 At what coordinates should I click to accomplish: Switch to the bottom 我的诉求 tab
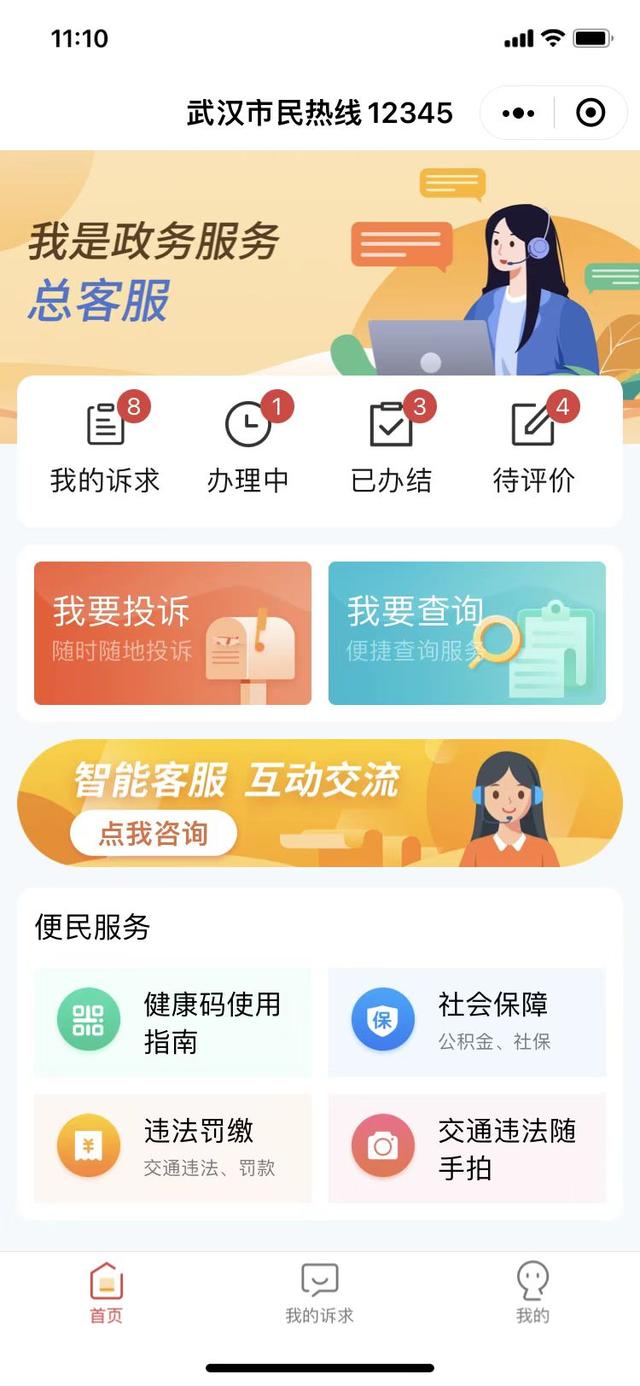[x=320, y=1292]
